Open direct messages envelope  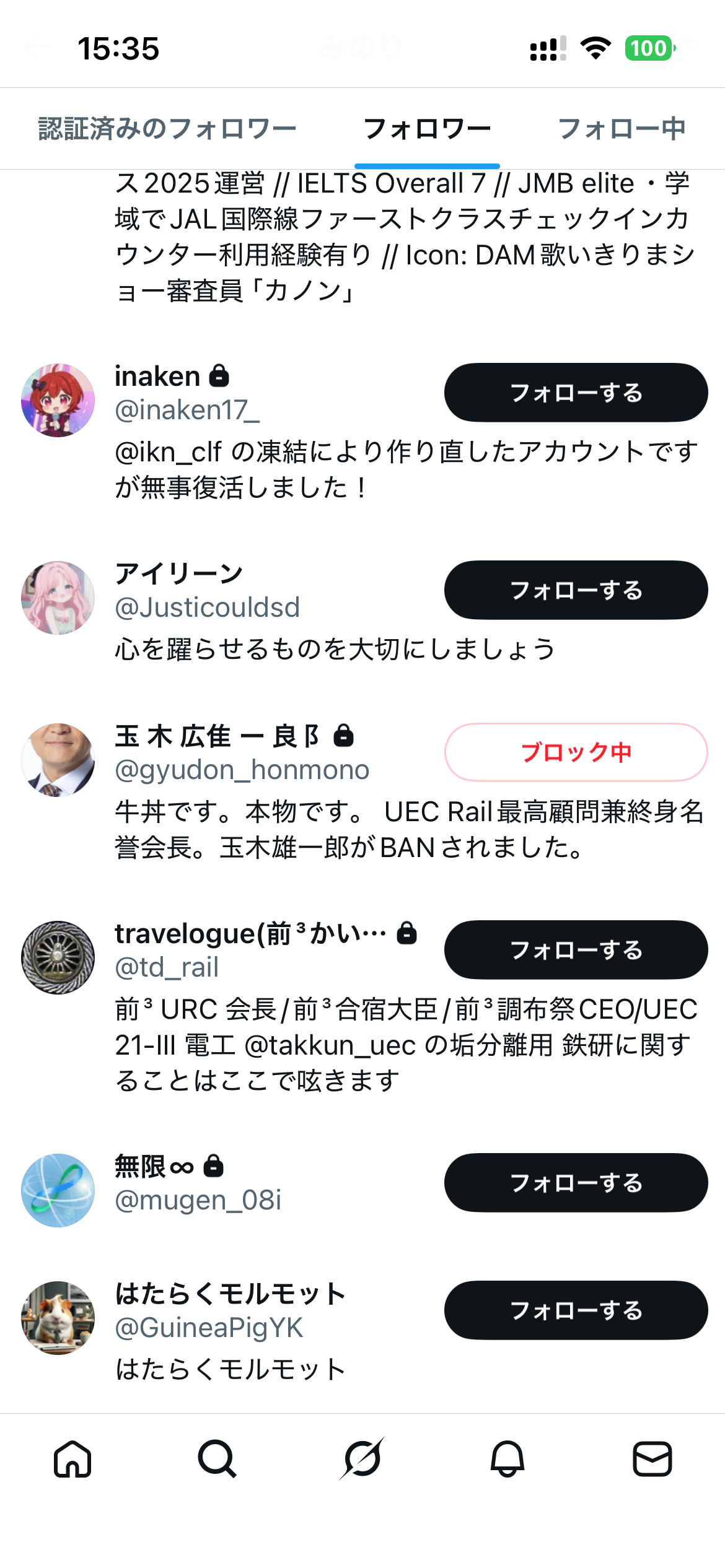(x=652, y=1459)
